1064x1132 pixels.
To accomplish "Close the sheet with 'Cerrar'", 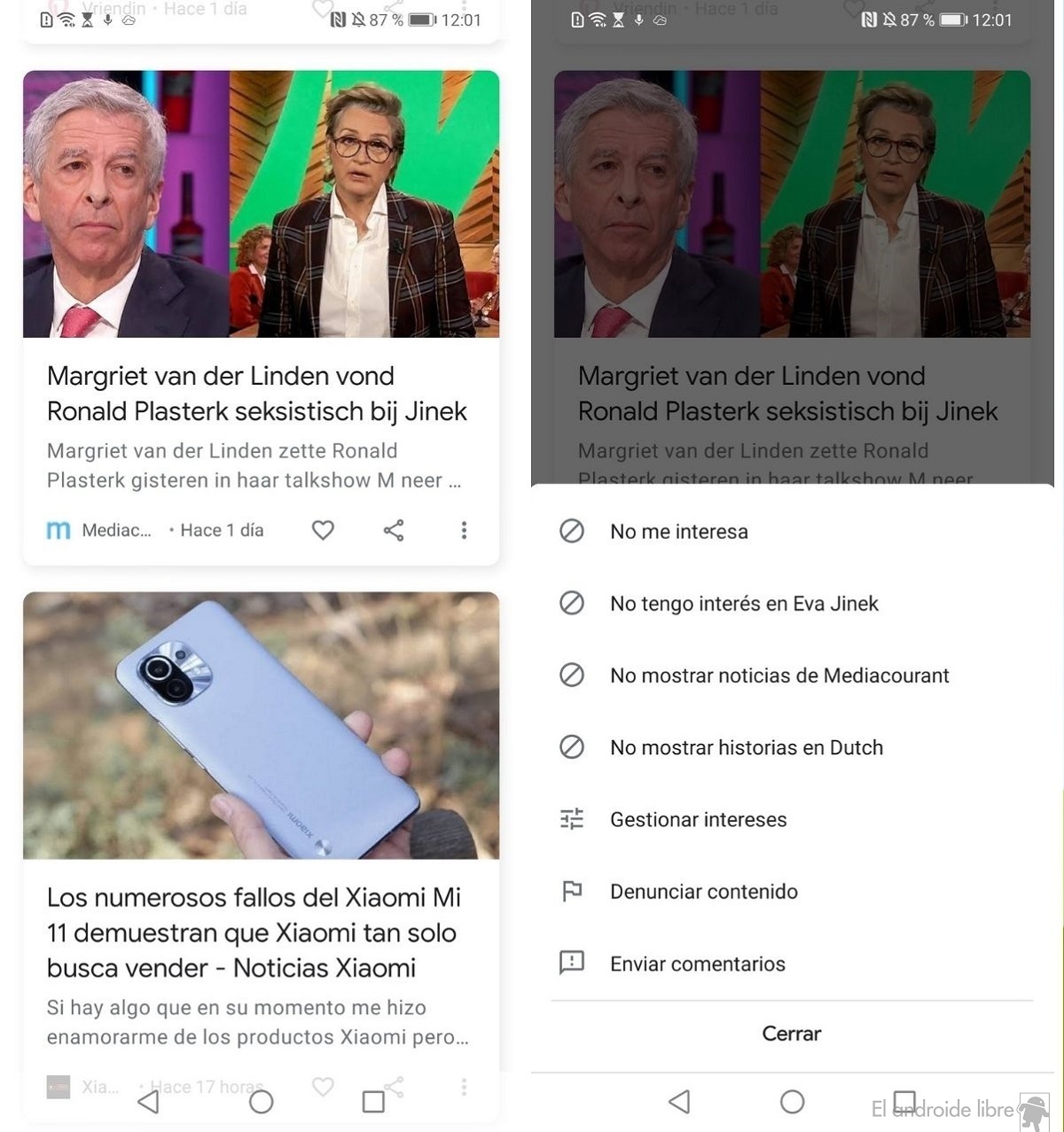I will [x=791, y=1034].
